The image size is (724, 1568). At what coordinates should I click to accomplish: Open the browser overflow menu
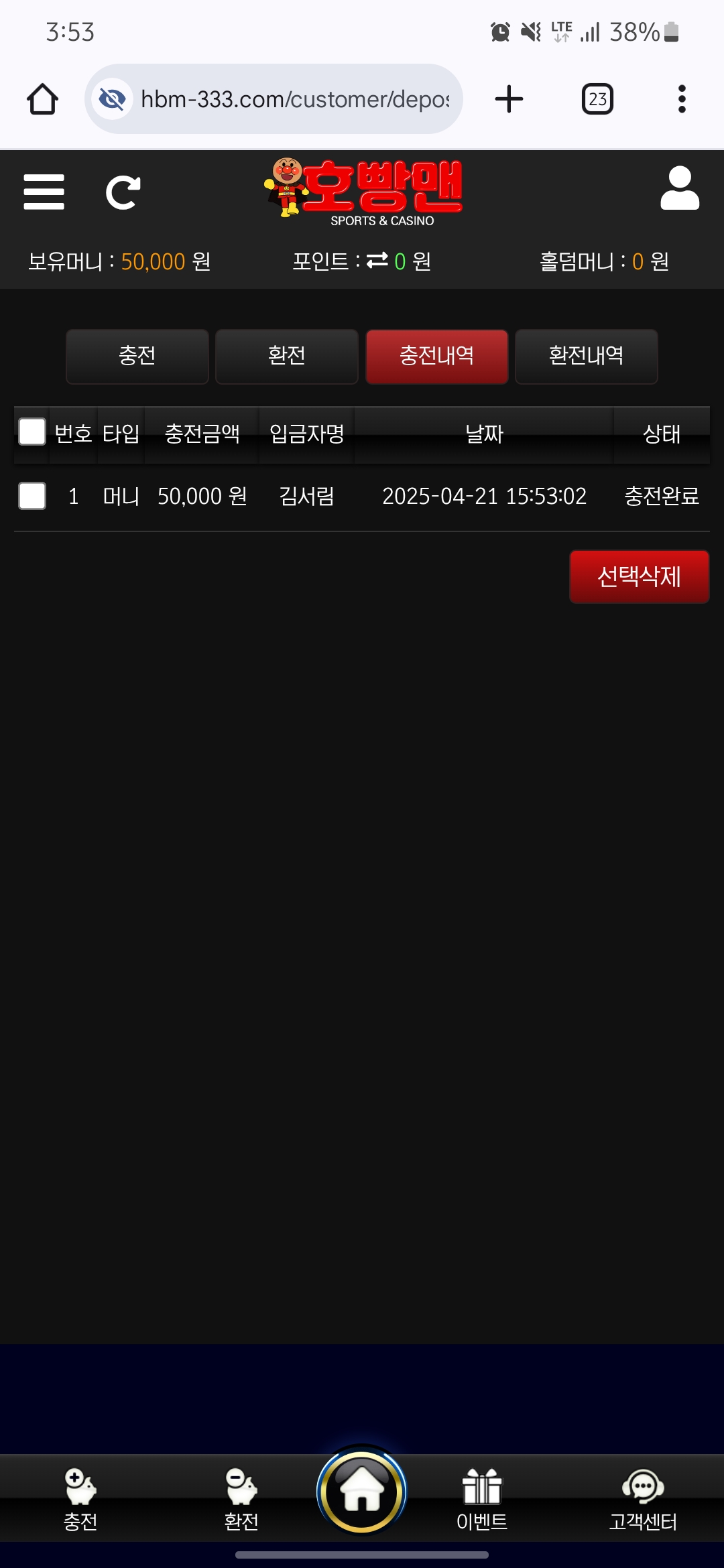click(x=682, y=99)
